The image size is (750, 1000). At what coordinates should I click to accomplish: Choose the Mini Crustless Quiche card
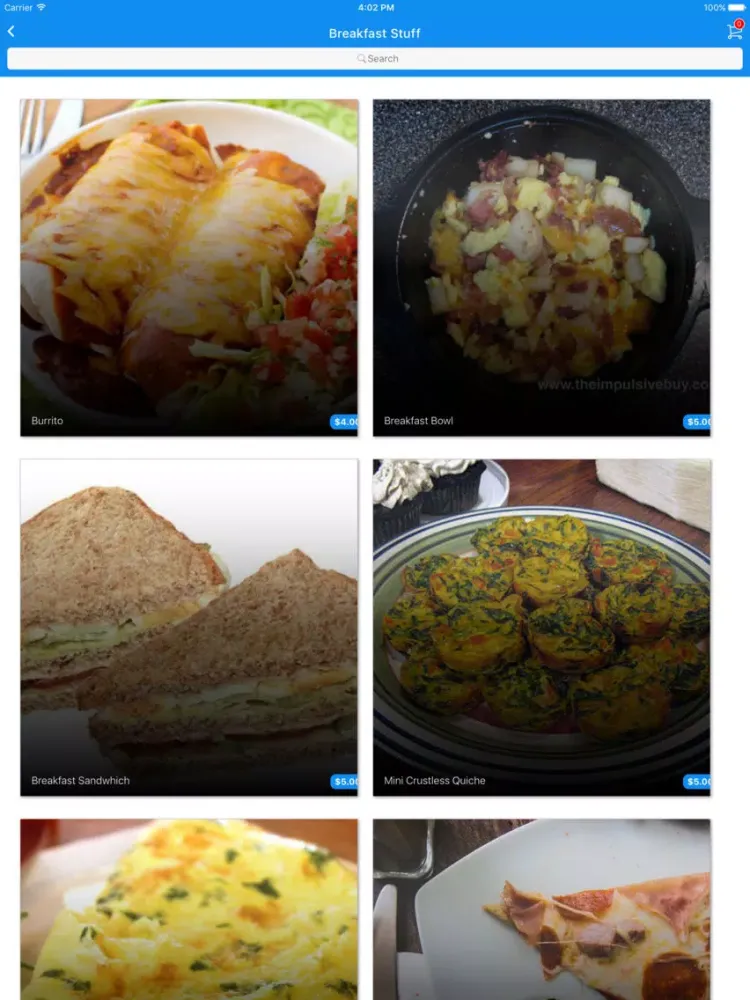click(x=542, y=627)
